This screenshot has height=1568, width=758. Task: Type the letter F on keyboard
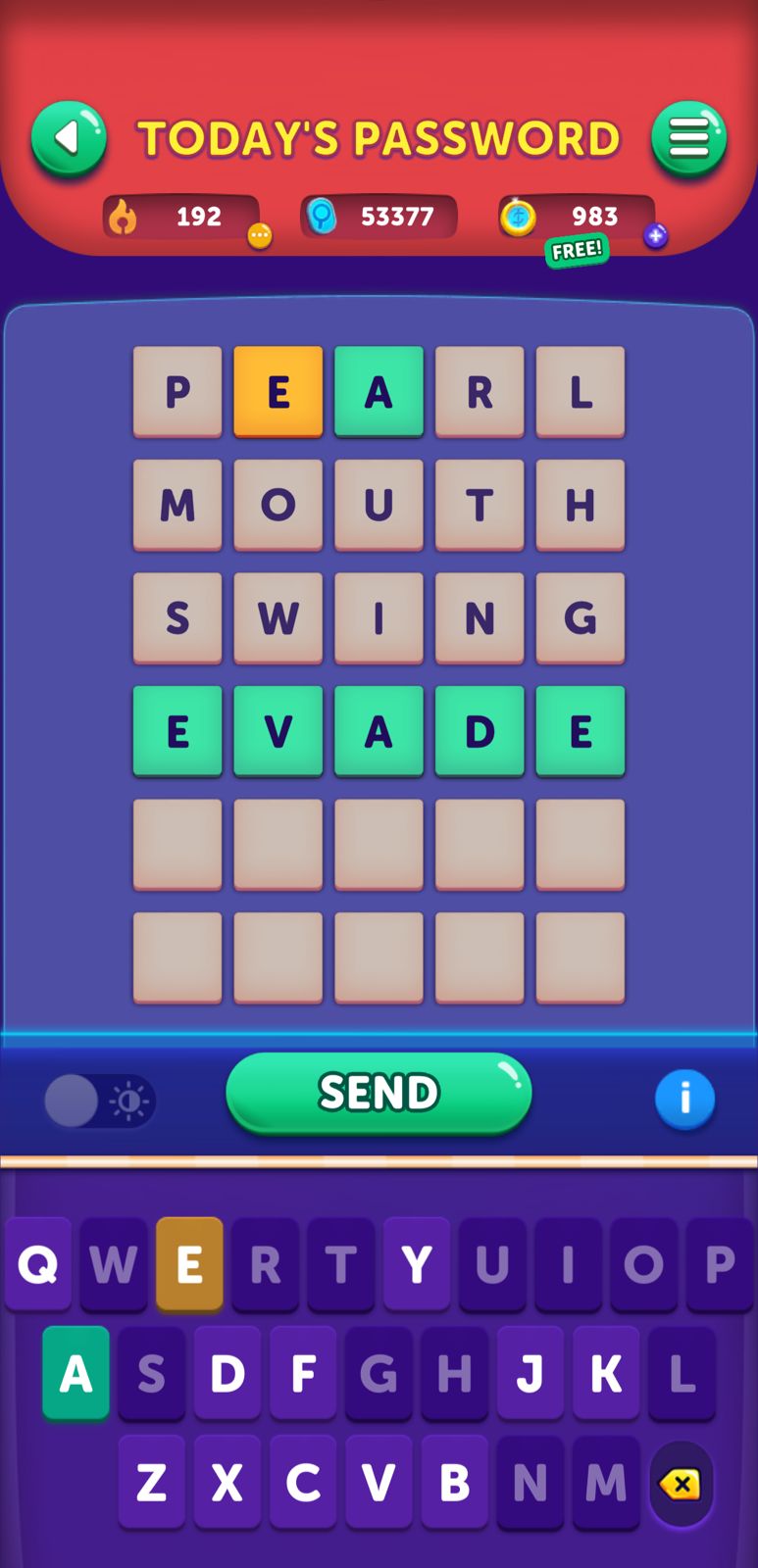(x=303, y=1373)
